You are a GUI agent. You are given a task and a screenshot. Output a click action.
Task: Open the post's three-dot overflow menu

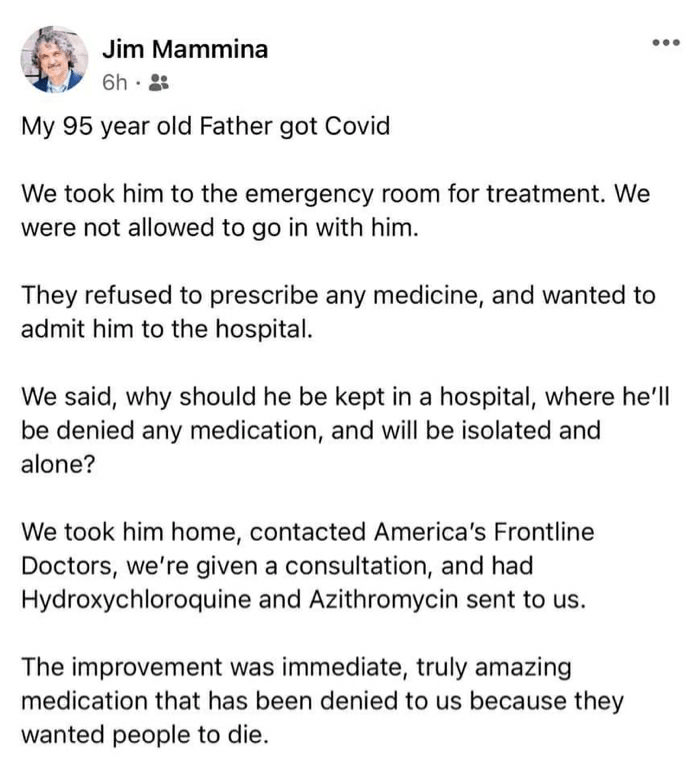pos(664,43)
